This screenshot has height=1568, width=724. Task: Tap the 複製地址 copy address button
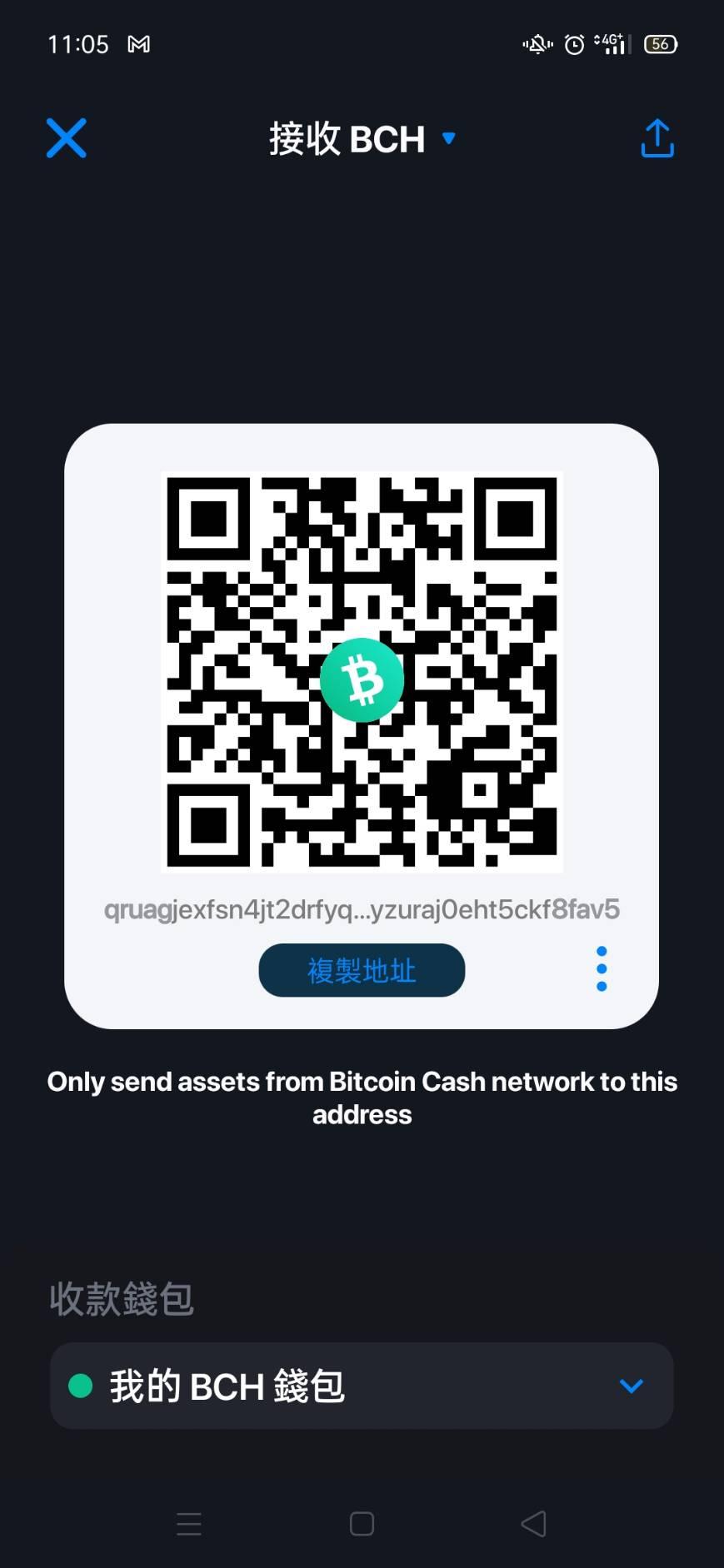[362, 970]
